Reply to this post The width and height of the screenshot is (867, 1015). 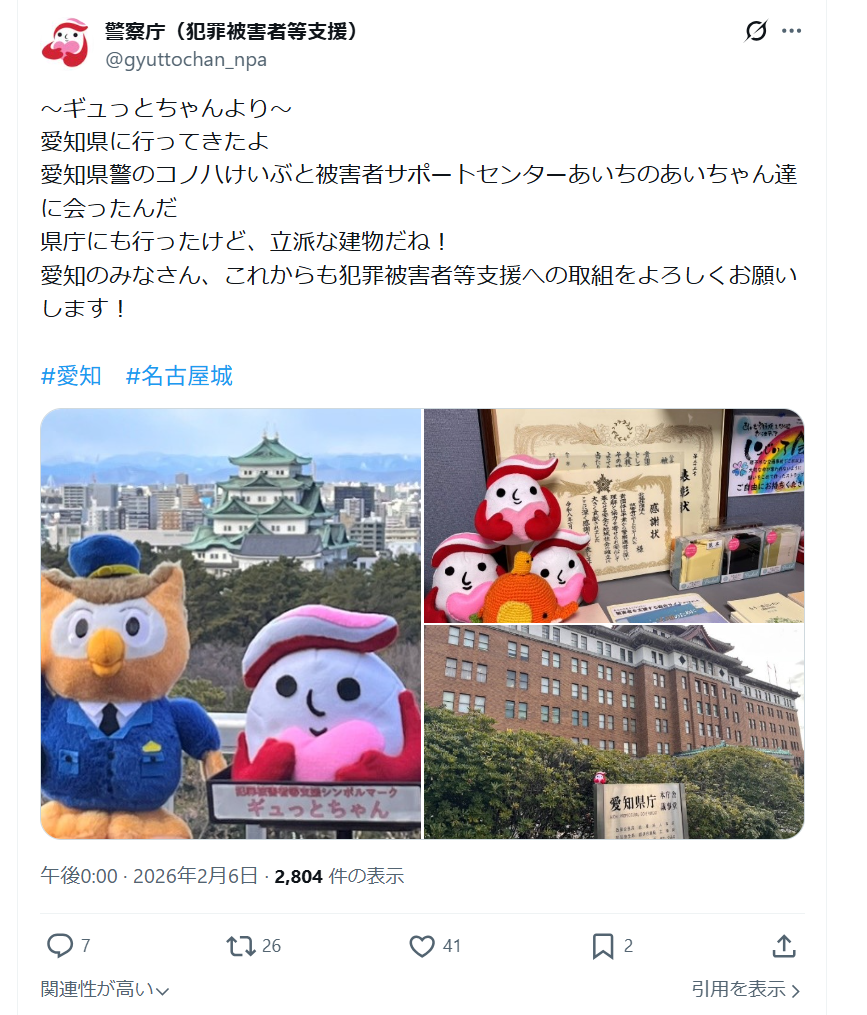[62, 945]
